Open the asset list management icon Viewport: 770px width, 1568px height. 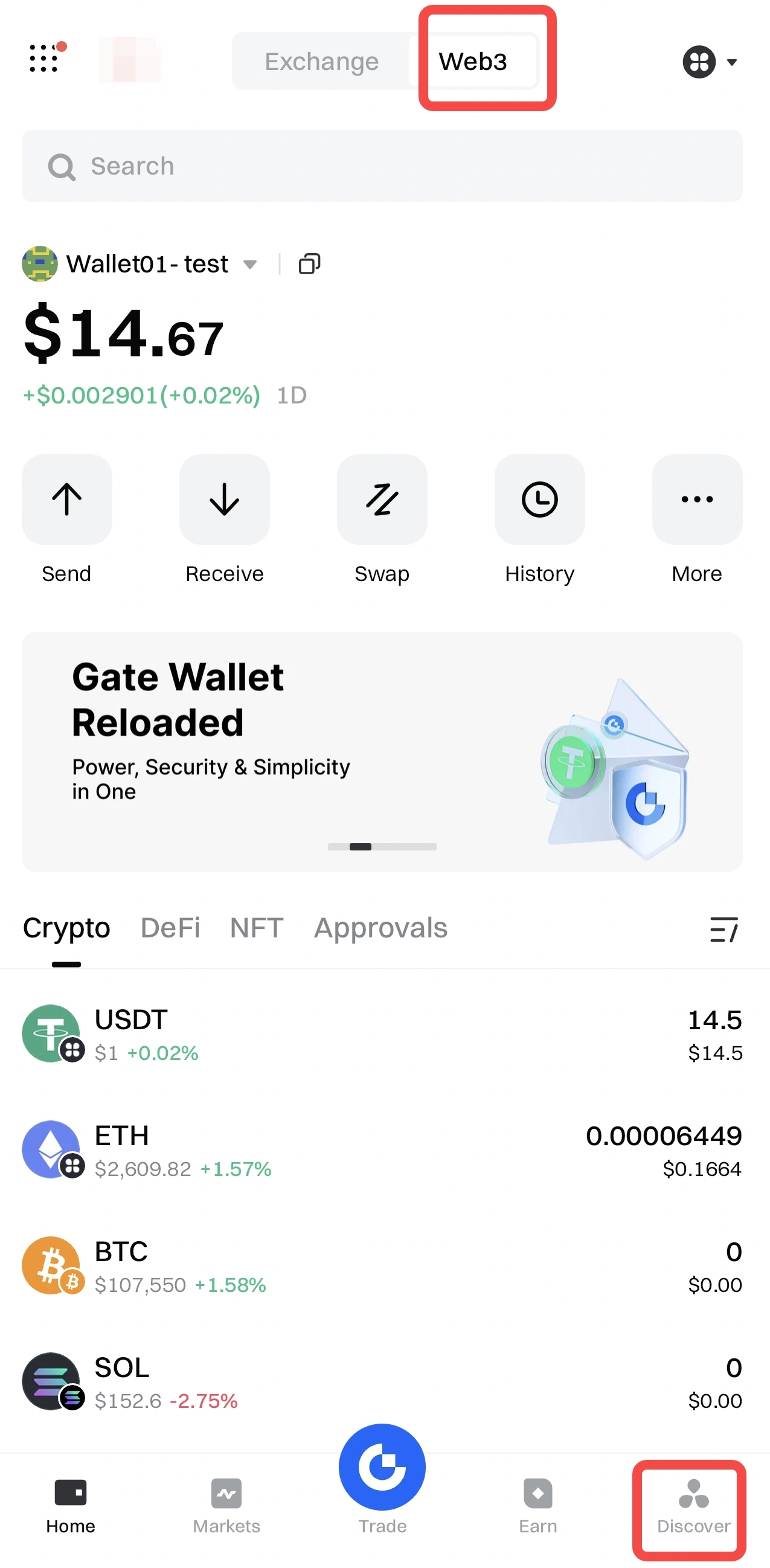click(x=723, y=930)
